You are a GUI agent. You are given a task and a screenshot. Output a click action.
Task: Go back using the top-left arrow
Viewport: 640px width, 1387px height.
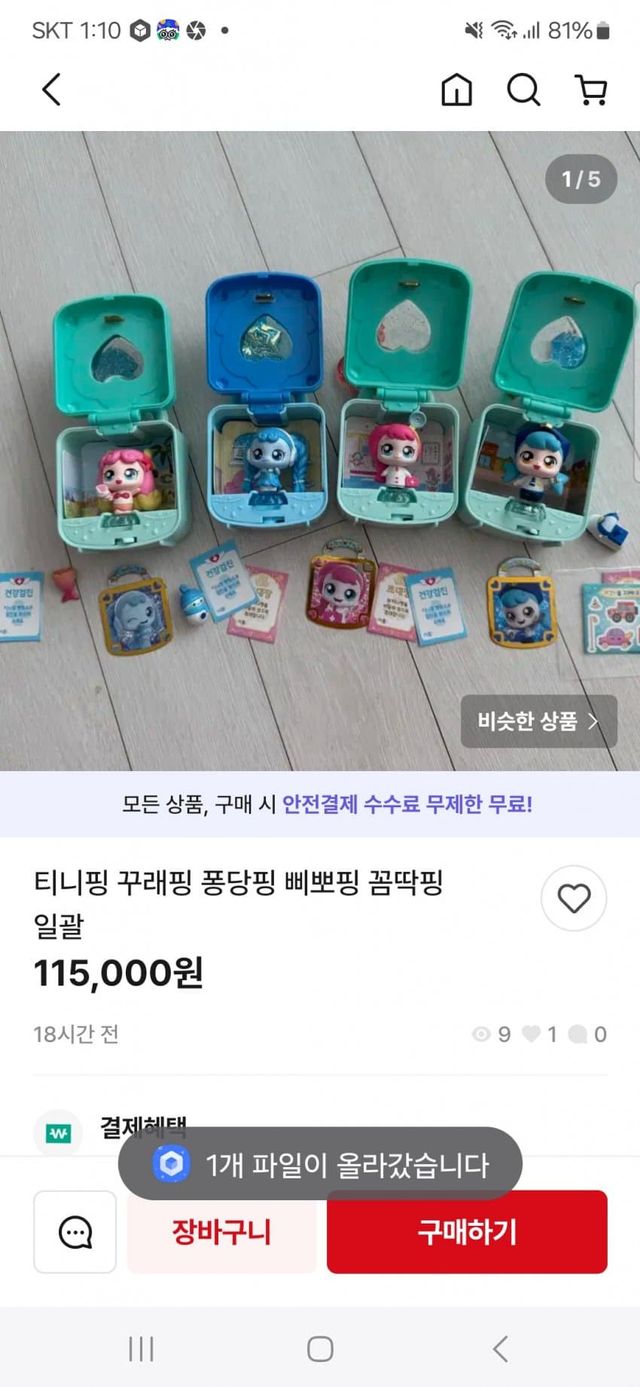click(x=51, y=90)
